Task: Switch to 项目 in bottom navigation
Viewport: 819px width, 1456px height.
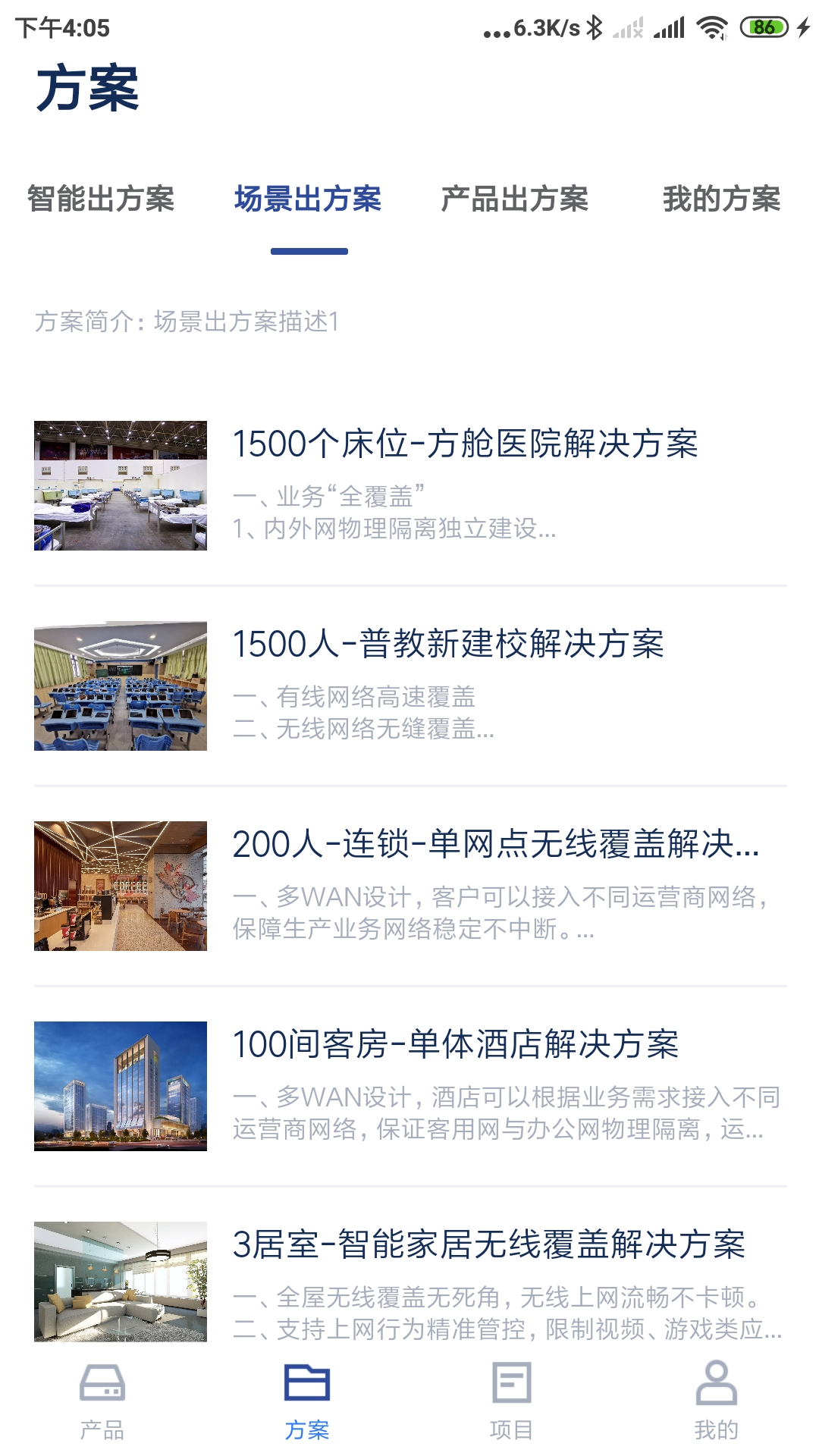Action: coord(512,1401)
